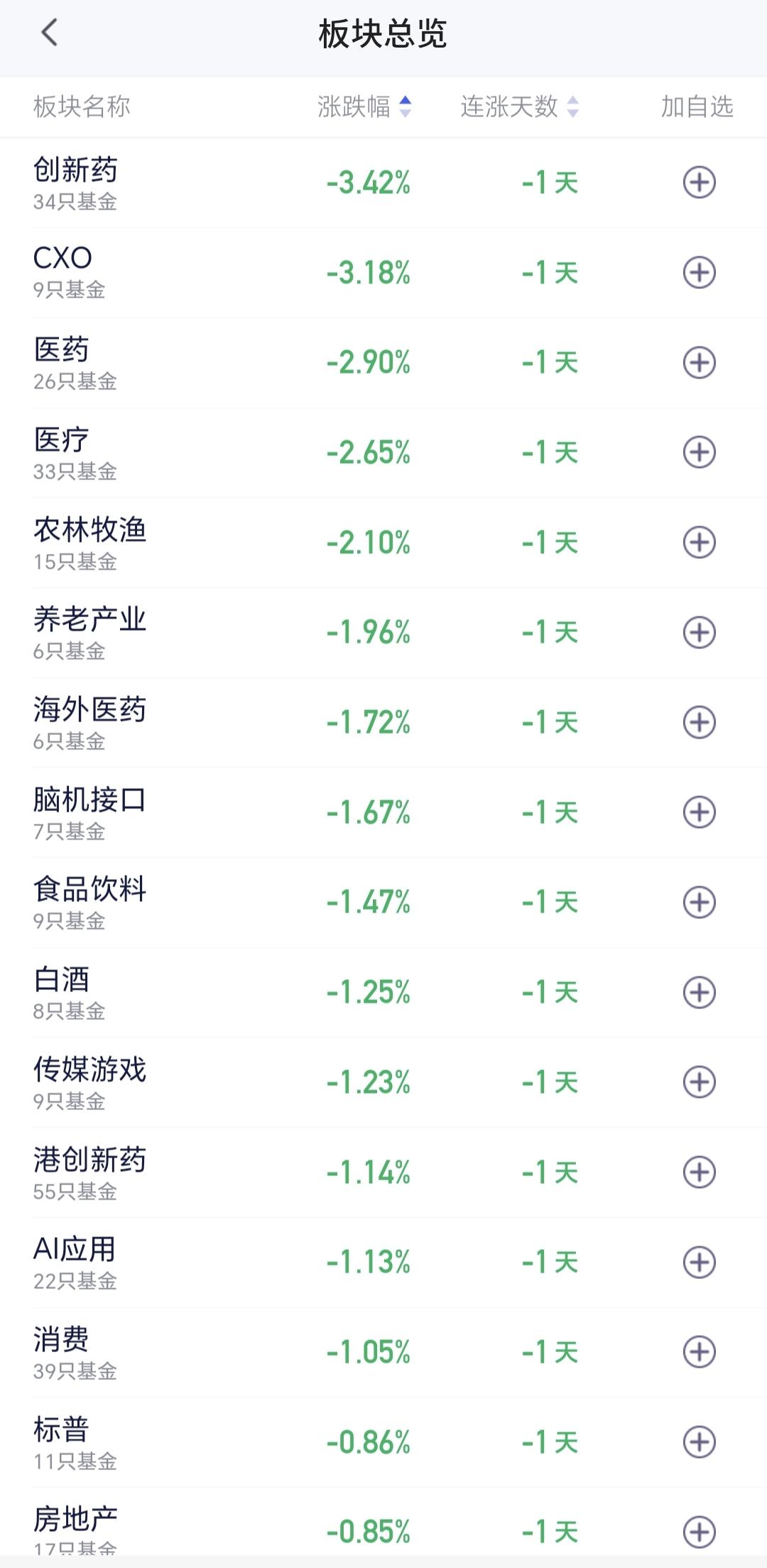767x1568 pixels.
Task: Open the 海外医药 sector row
Action: click(x=383, y=722)
